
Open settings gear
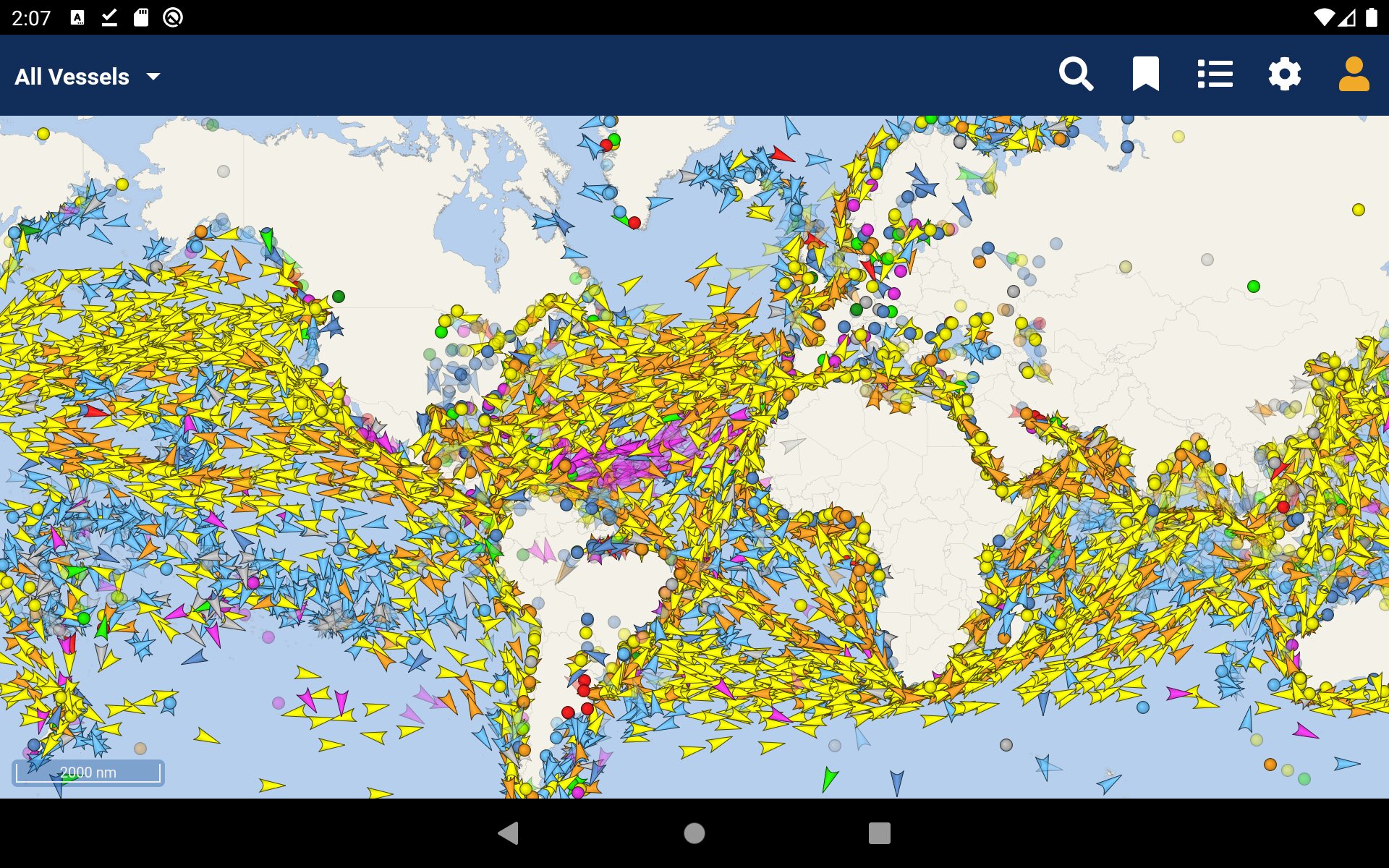coord(1284,75)
